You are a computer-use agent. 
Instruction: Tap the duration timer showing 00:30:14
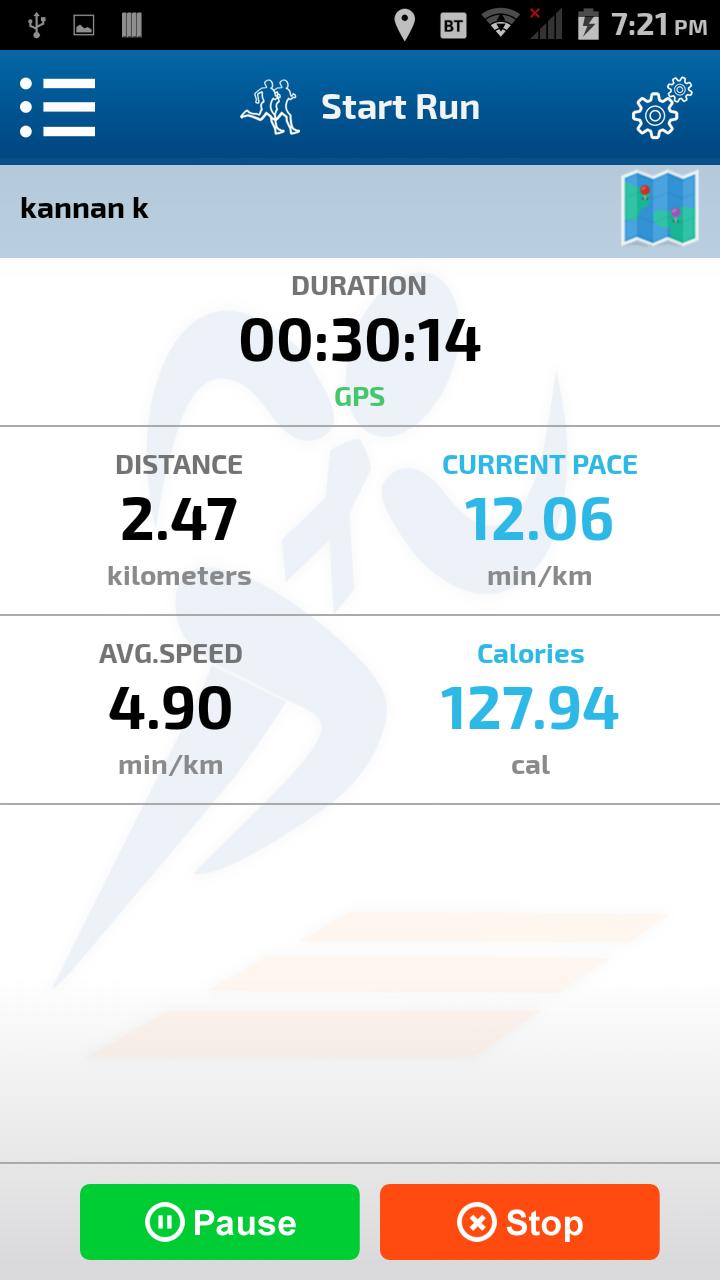click(x=360, y=340)
